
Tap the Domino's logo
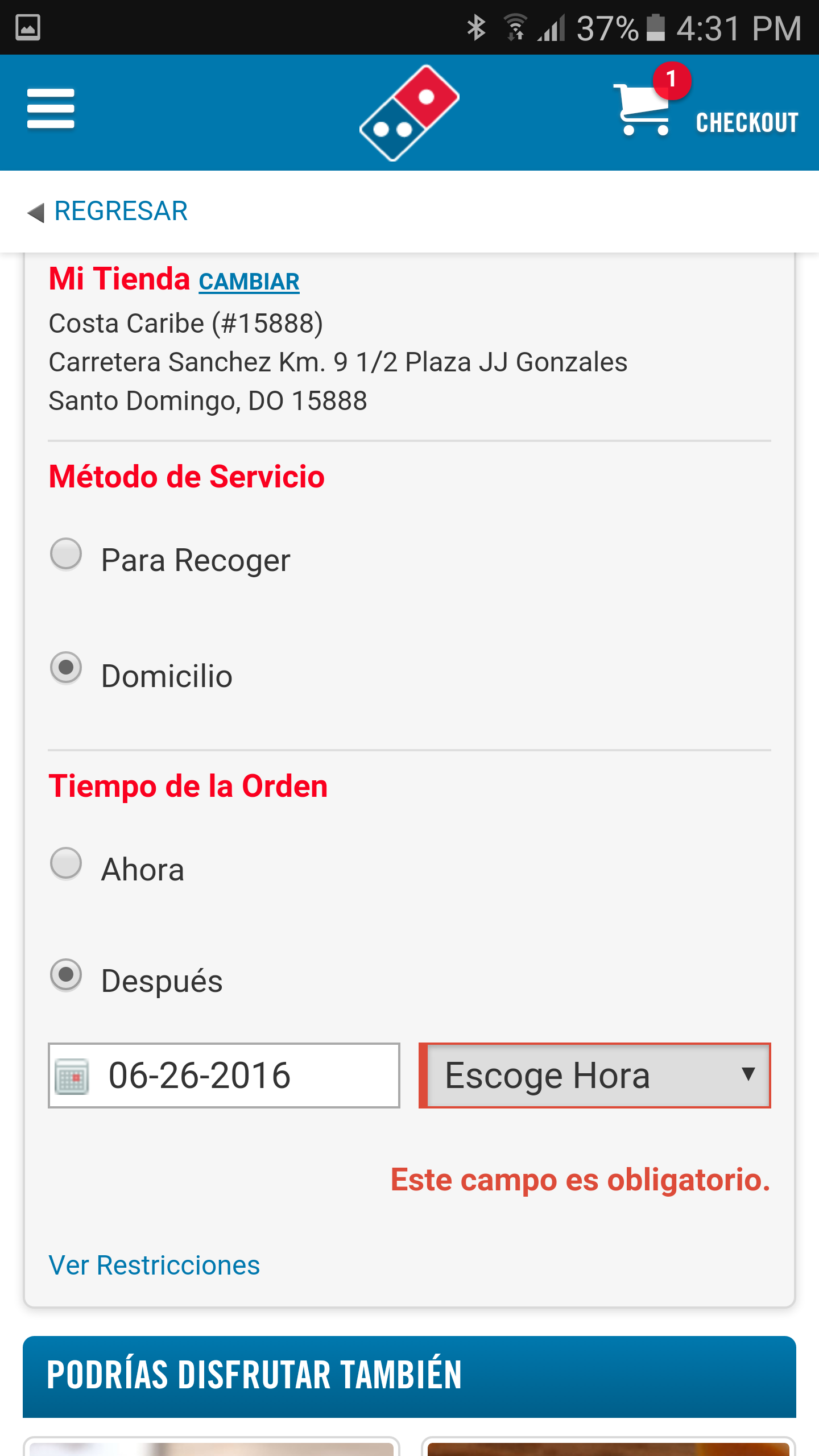click(x=409, y=113)
